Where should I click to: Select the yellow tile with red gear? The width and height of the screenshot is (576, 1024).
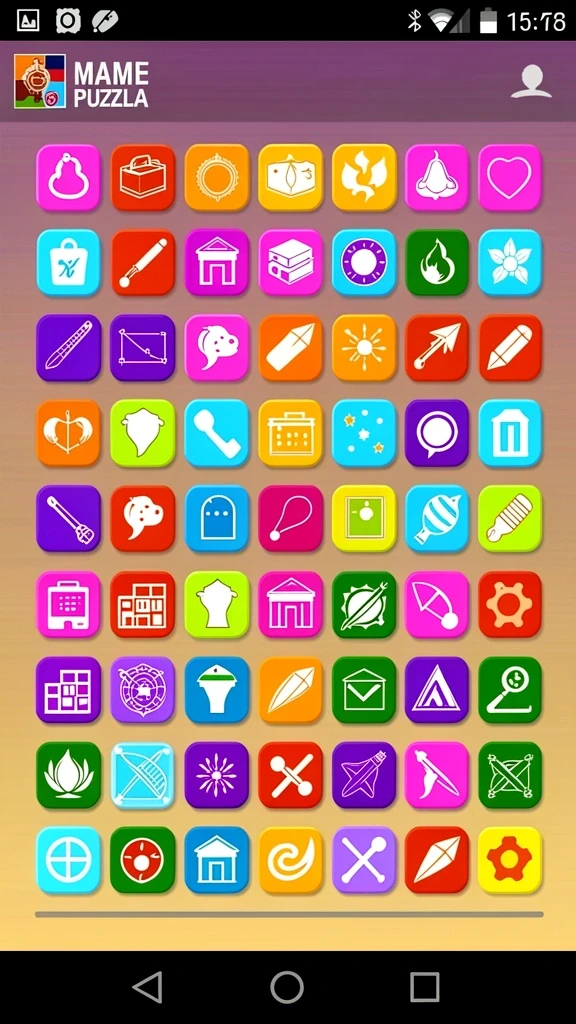pos(510,859)
